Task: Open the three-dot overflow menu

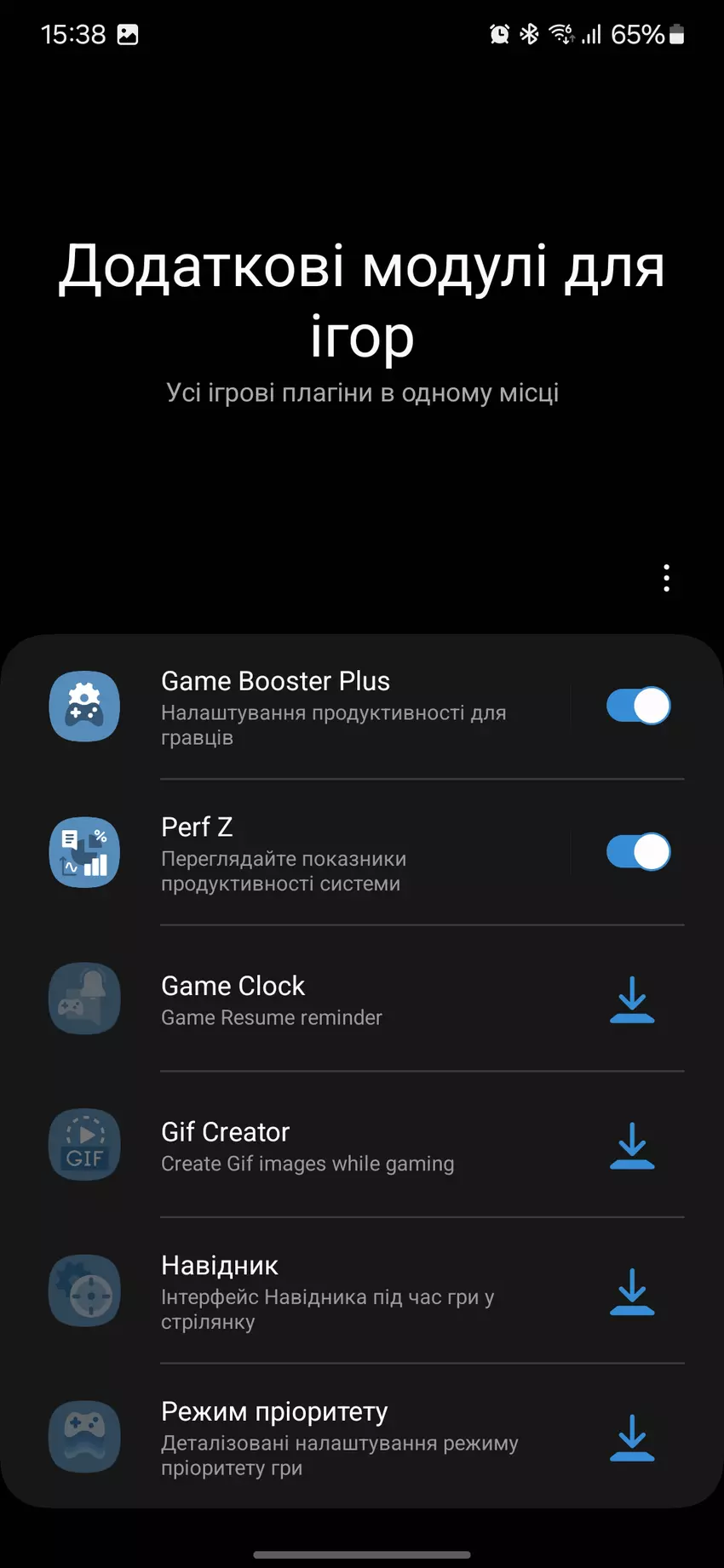Action: point(666,578)
